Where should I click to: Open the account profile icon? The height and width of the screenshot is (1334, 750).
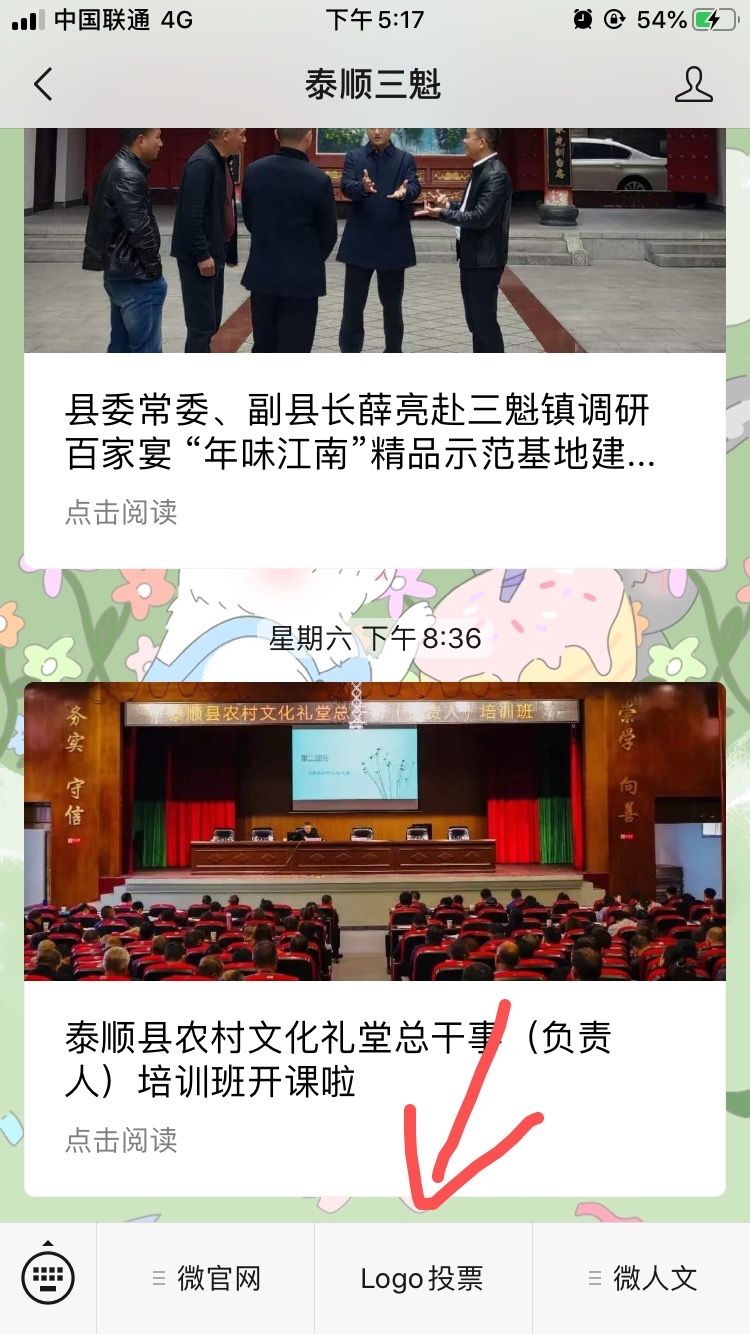point(693,85)
